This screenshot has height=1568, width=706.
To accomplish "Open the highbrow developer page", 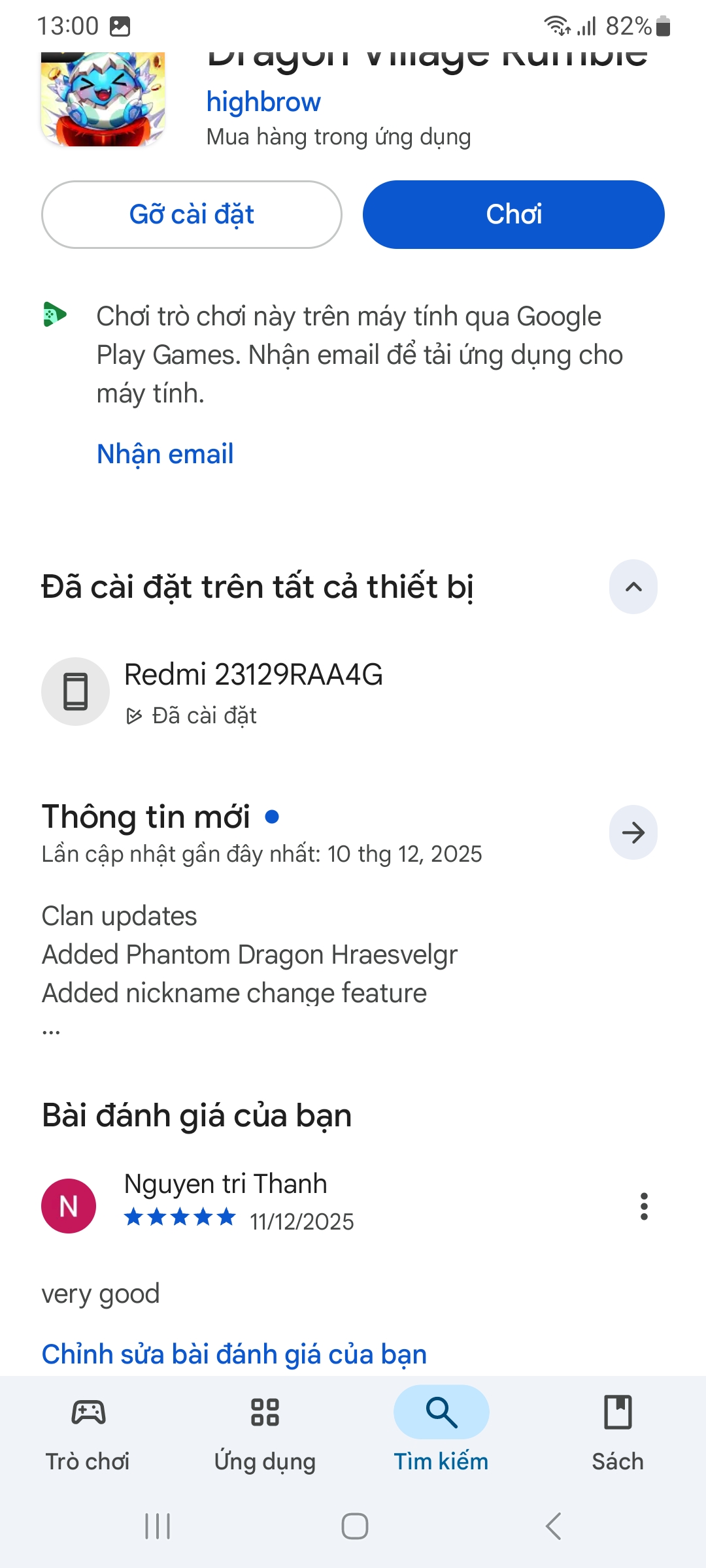I will [263, 102].
